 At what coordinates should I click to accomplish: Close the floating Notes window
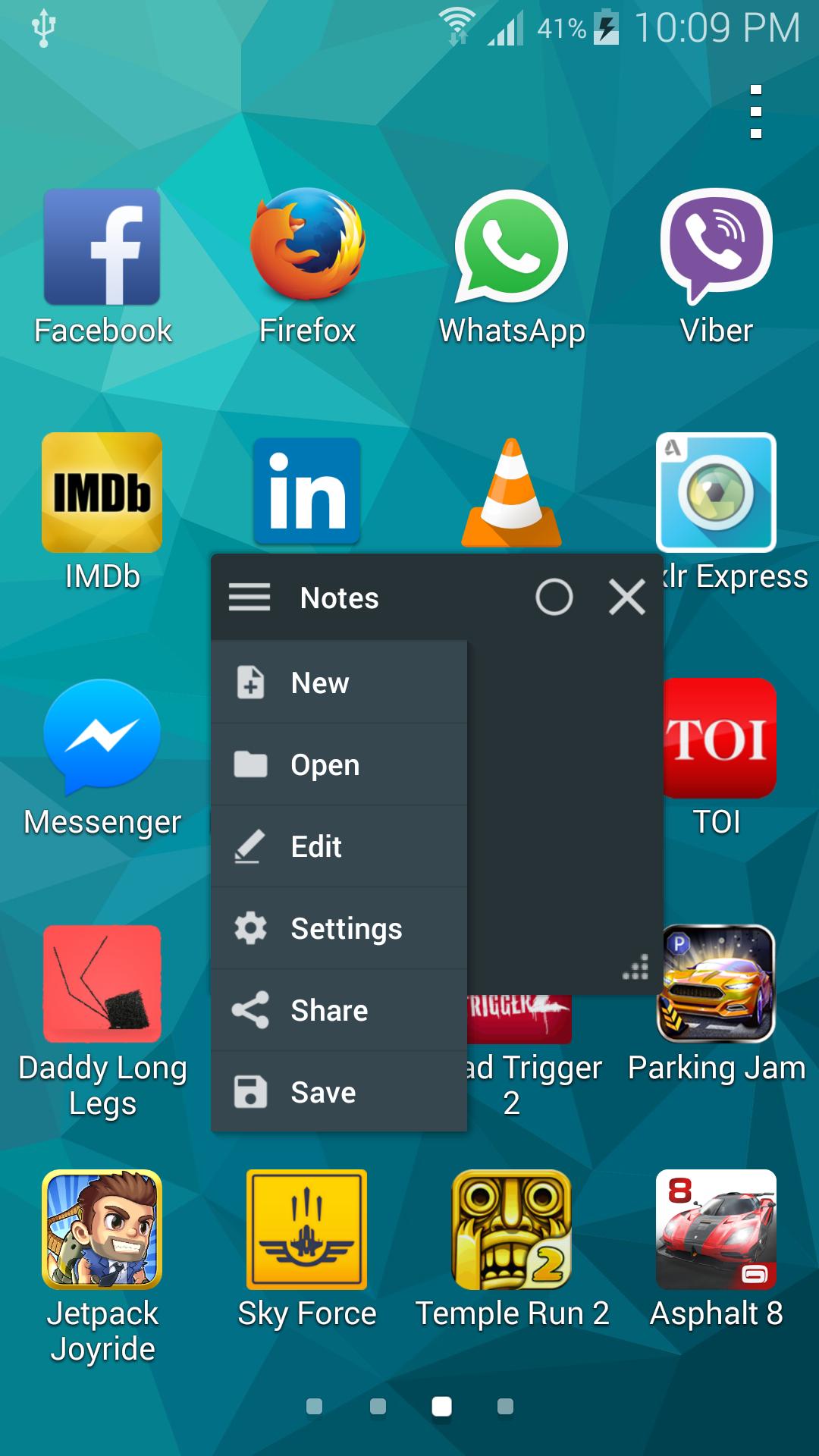[x=626, y=597]
